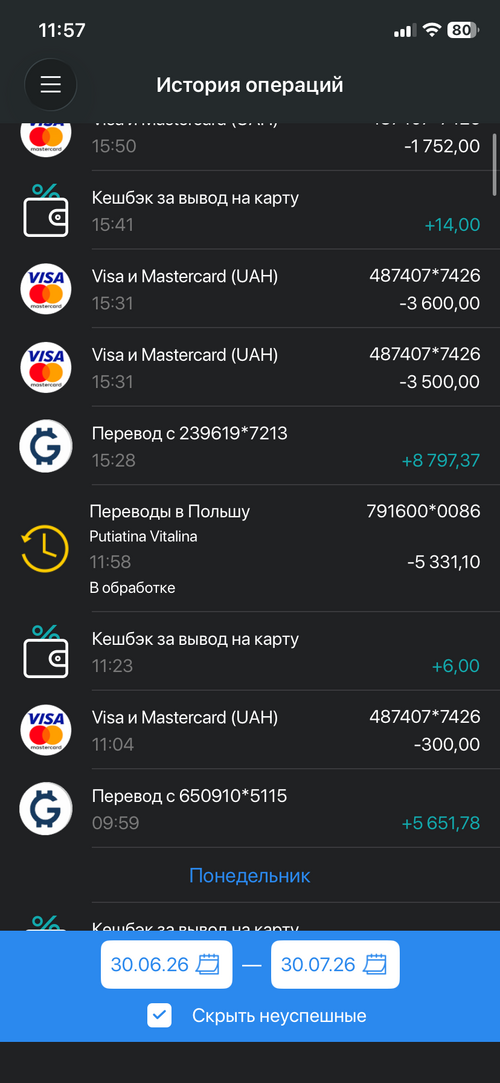This screenshot has height=1083, width=500.
Task: Open the 11:23 cashback +6,00 operation
Action: (250, 651)
